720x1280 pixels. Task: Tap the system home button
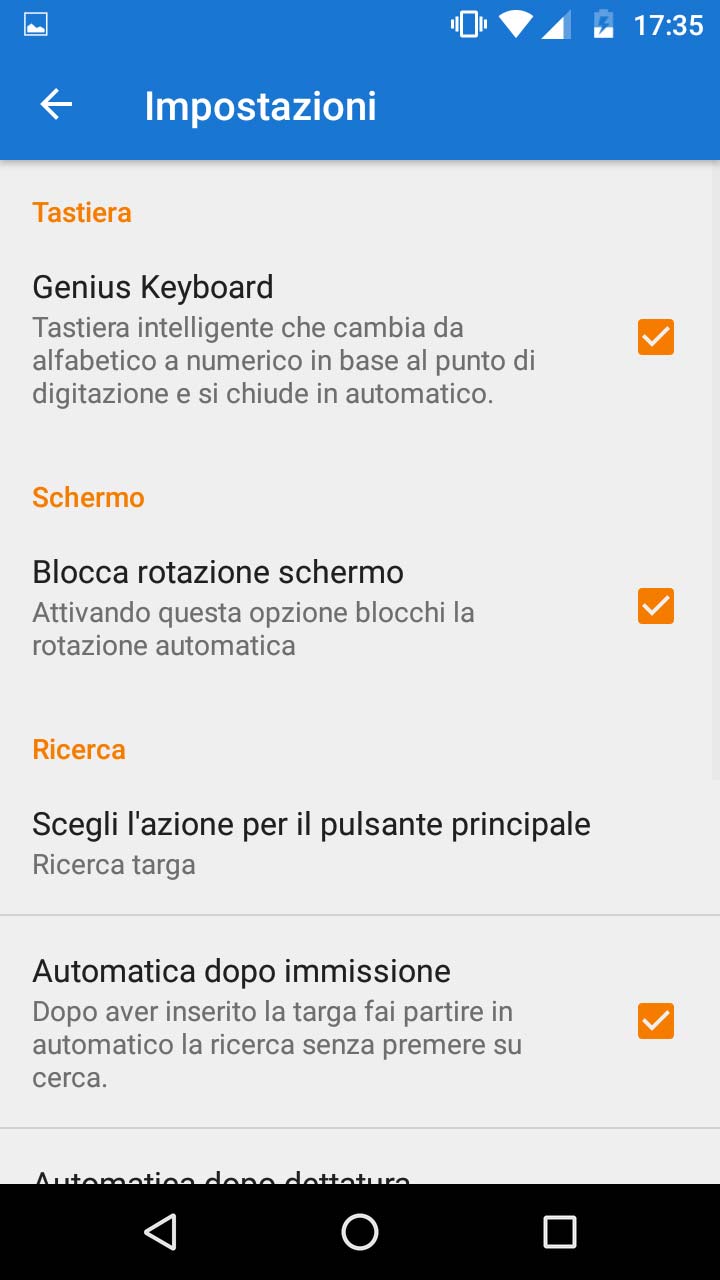click(360, 1232)
